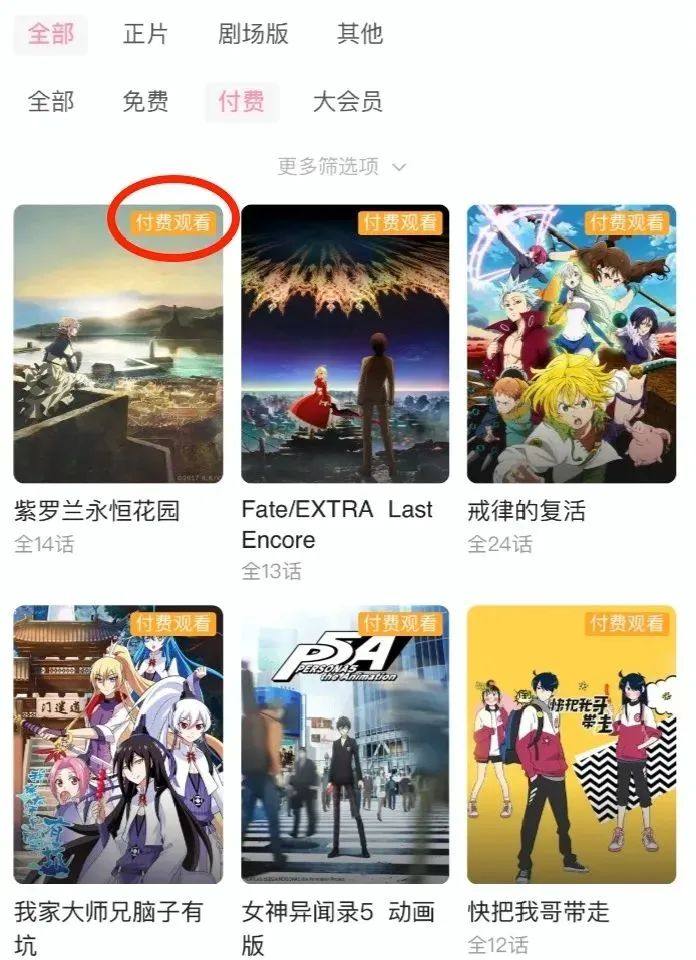Open 女神异闻录5 动画版
Viewport: 696px width, 960px height.
click(x=345, y=745)
